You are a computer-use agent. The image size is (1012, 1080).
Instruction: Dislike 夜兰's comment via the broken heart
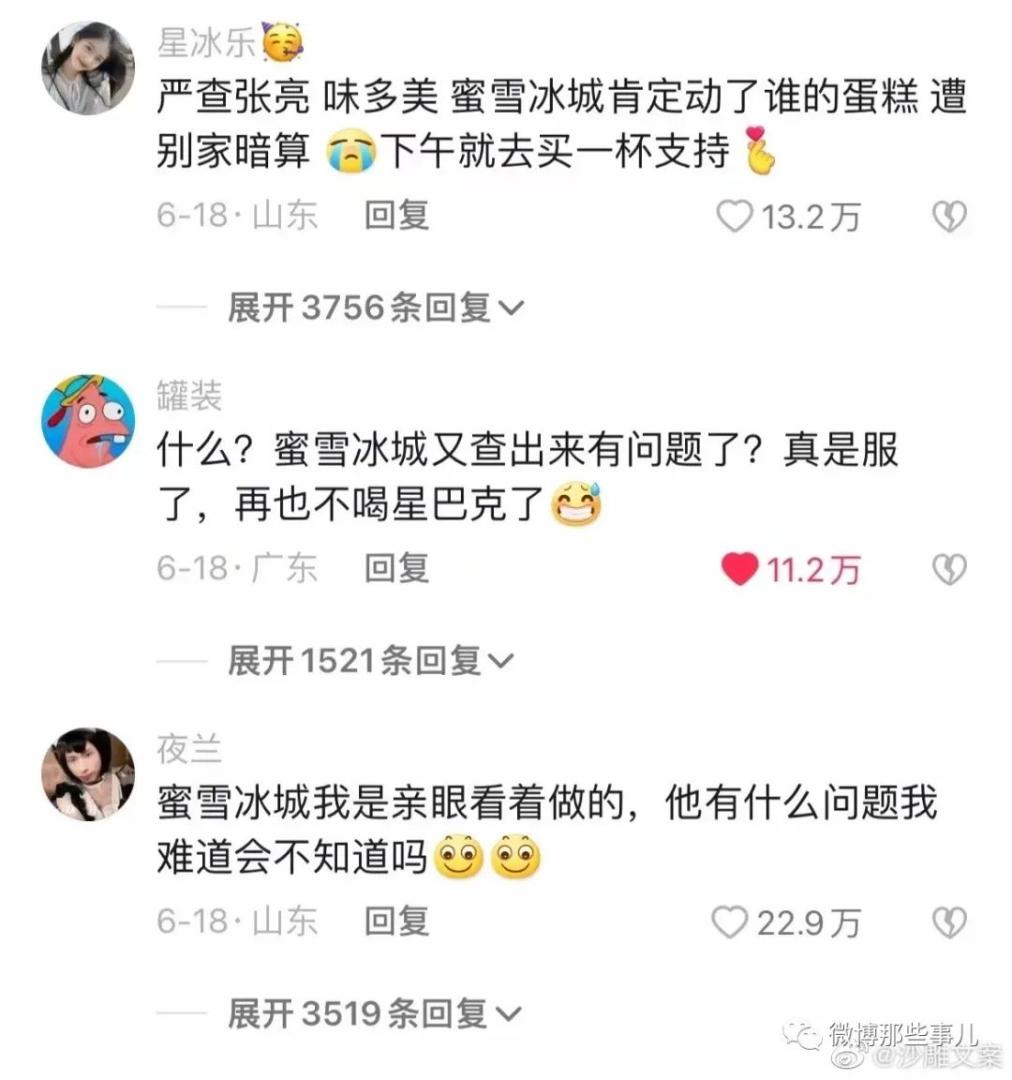948,922
